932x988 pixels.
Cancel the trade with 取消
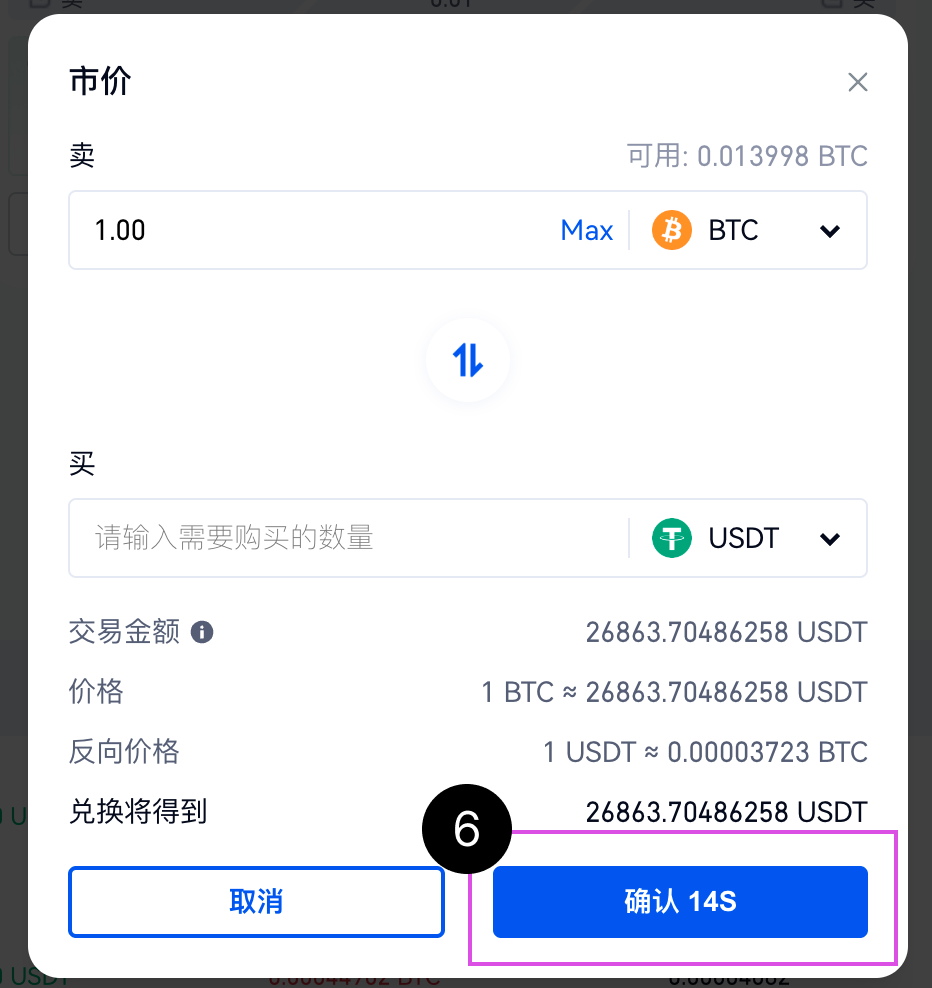point(256,902)
